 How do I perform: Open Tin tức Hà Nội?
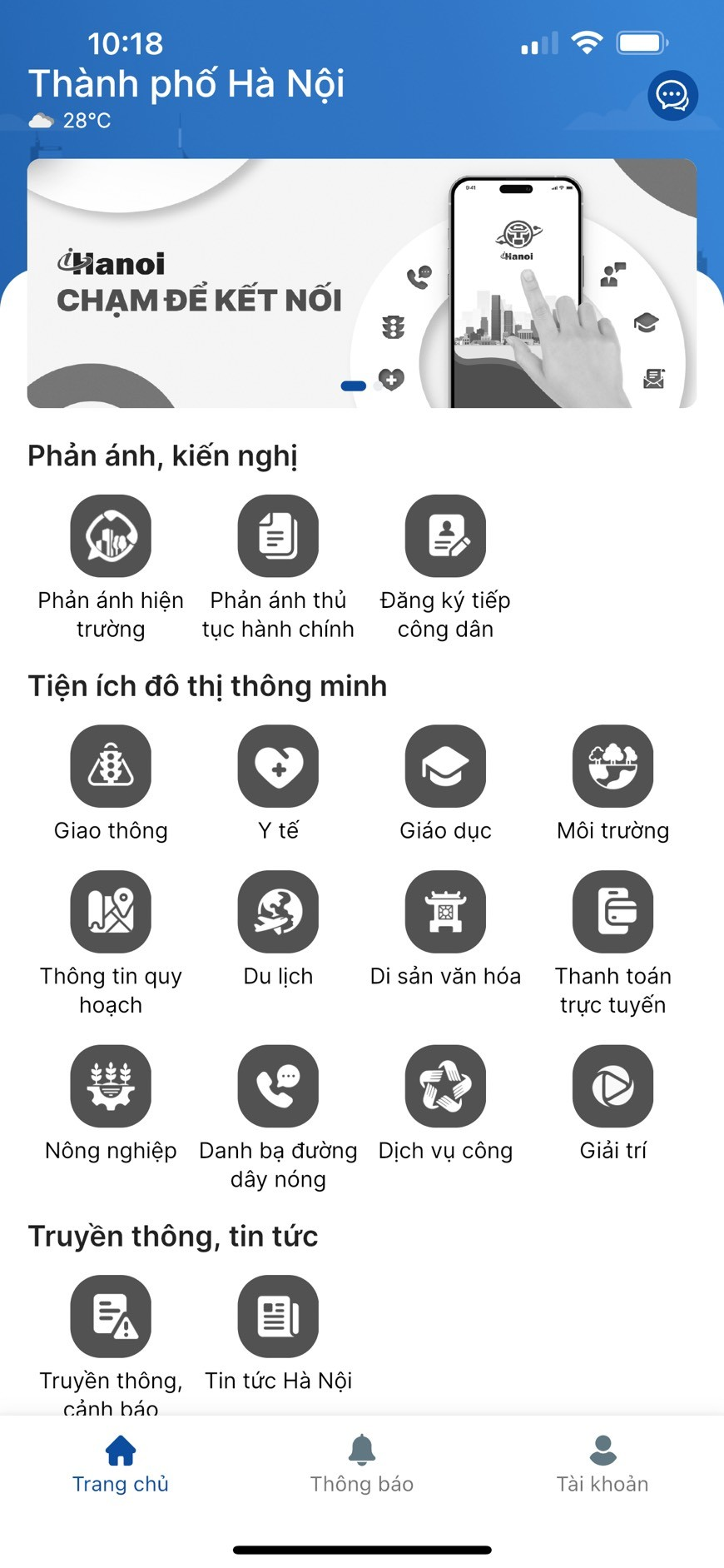click(278, 1317)
